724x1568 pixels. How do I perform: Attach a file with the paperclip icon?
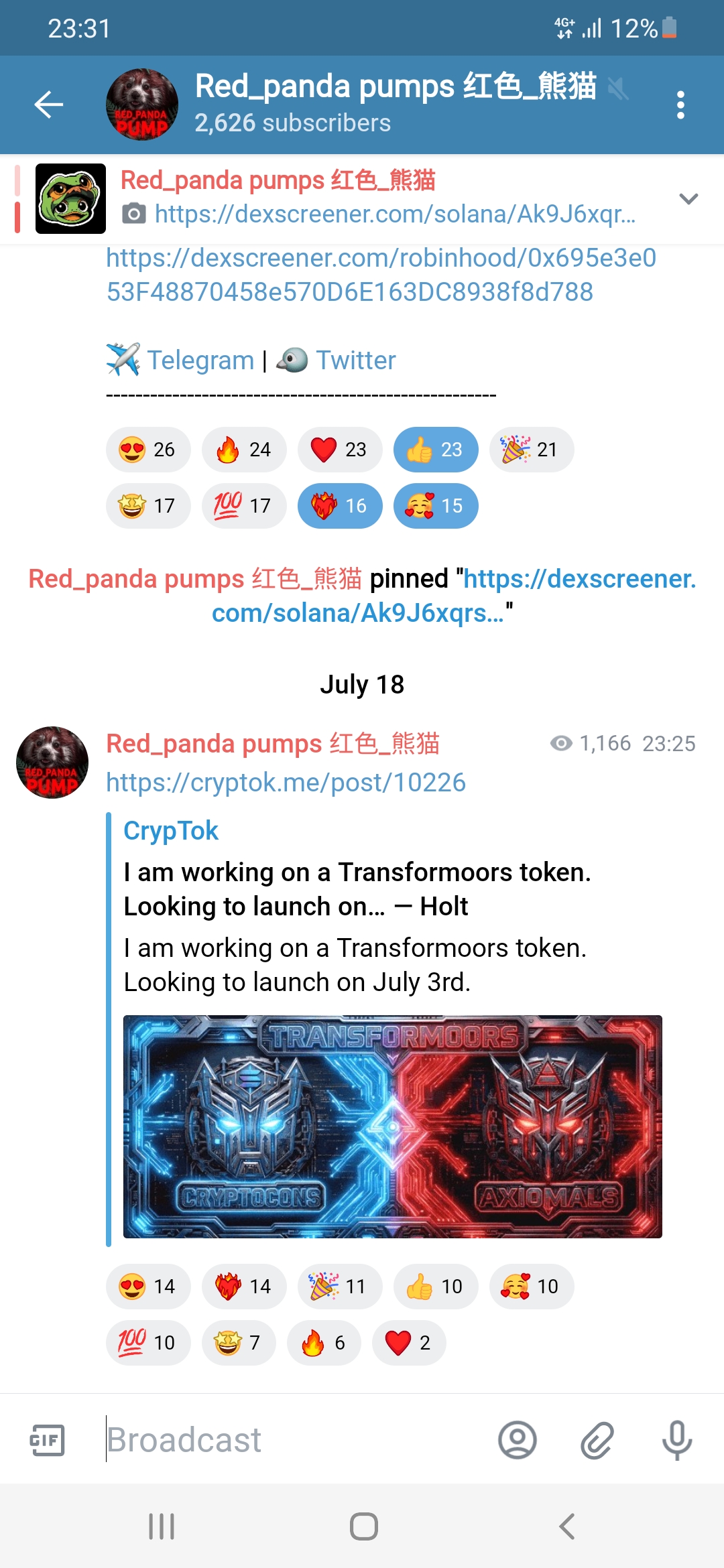597,1440
